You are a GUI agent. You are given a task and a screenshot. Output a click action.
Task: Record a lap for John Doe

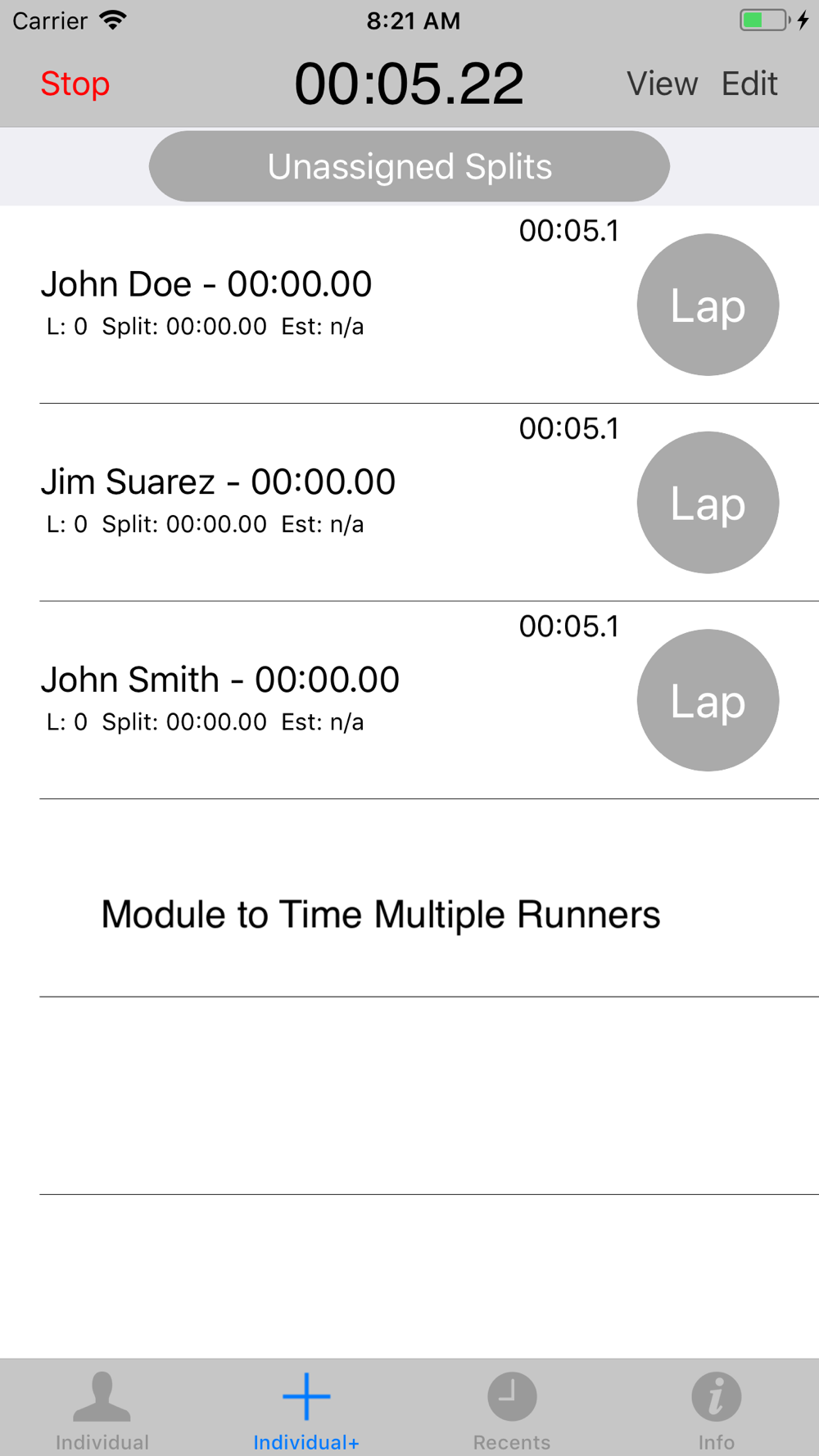coord(708,305)
